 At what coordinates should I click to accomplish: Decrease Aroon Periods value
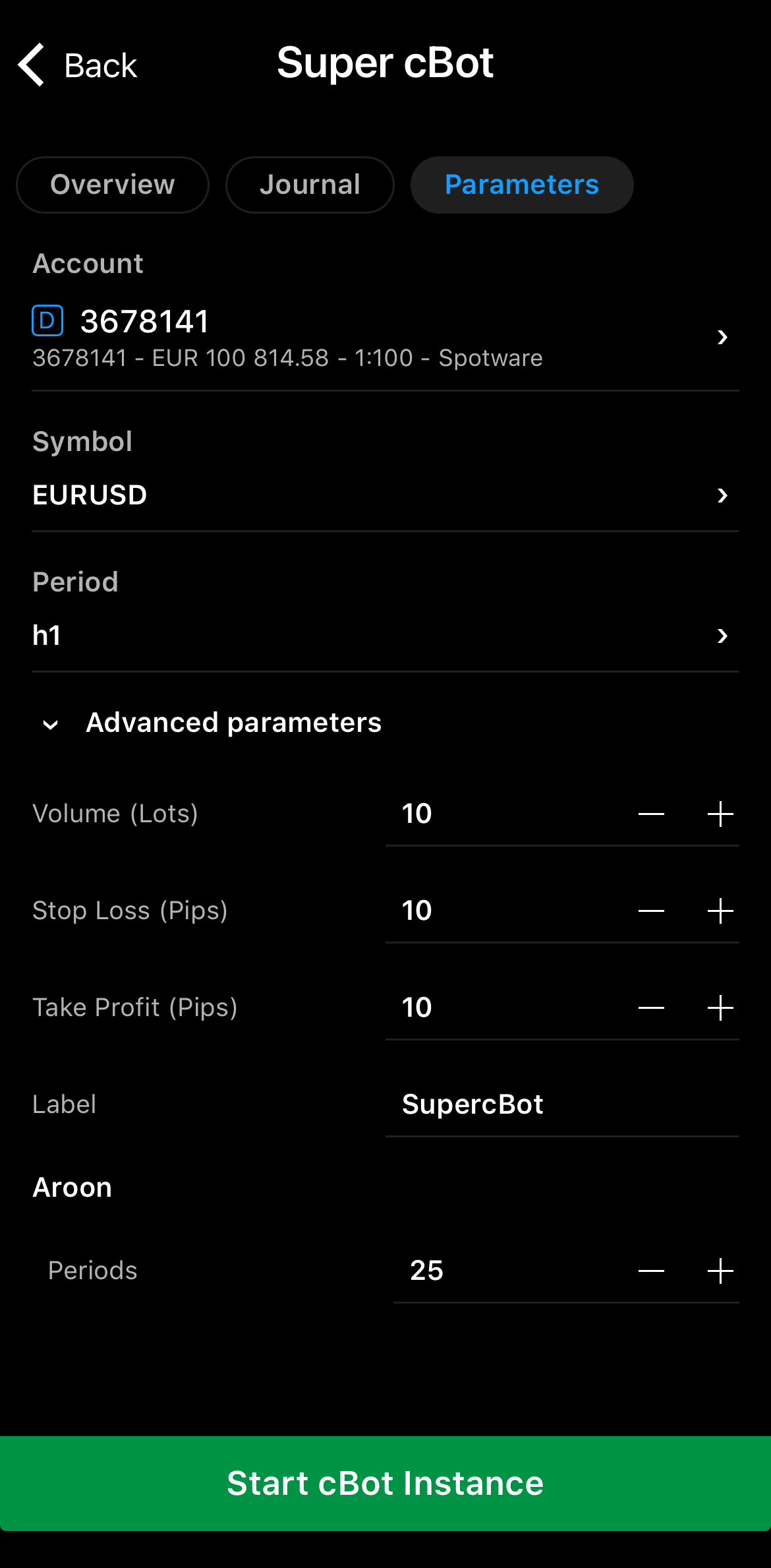(x=651, y=1271)
